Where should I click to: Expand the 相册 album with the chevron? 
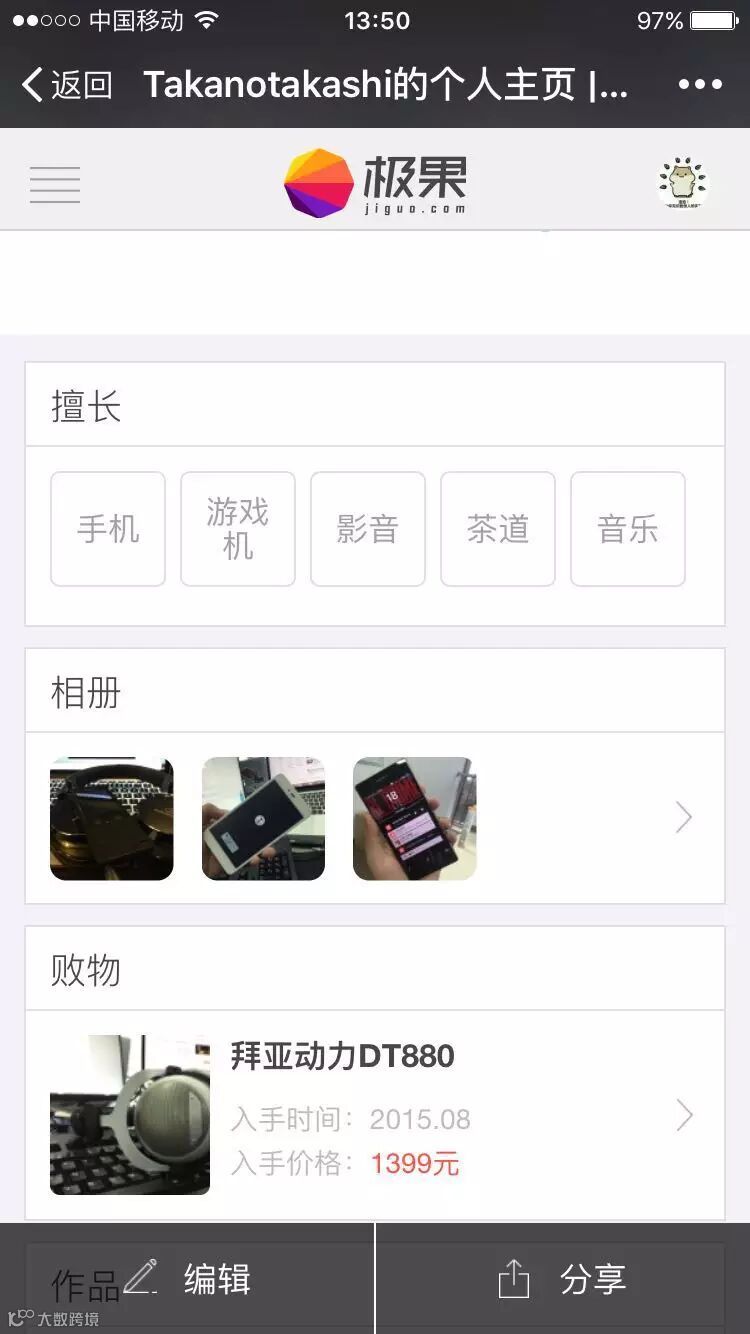click(x=684, y=818)
